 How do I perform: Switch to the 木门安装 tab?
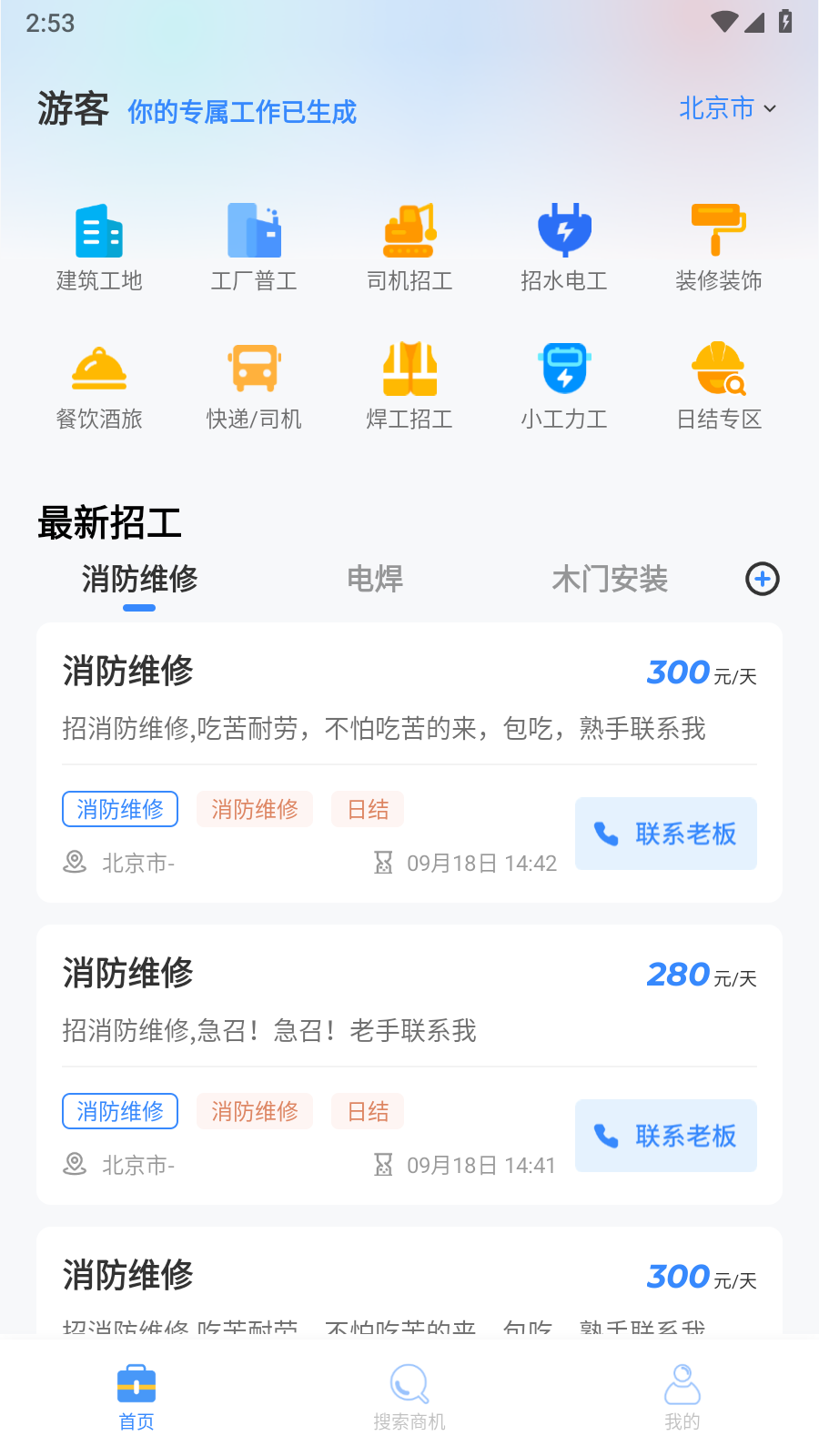pos(610,579)
